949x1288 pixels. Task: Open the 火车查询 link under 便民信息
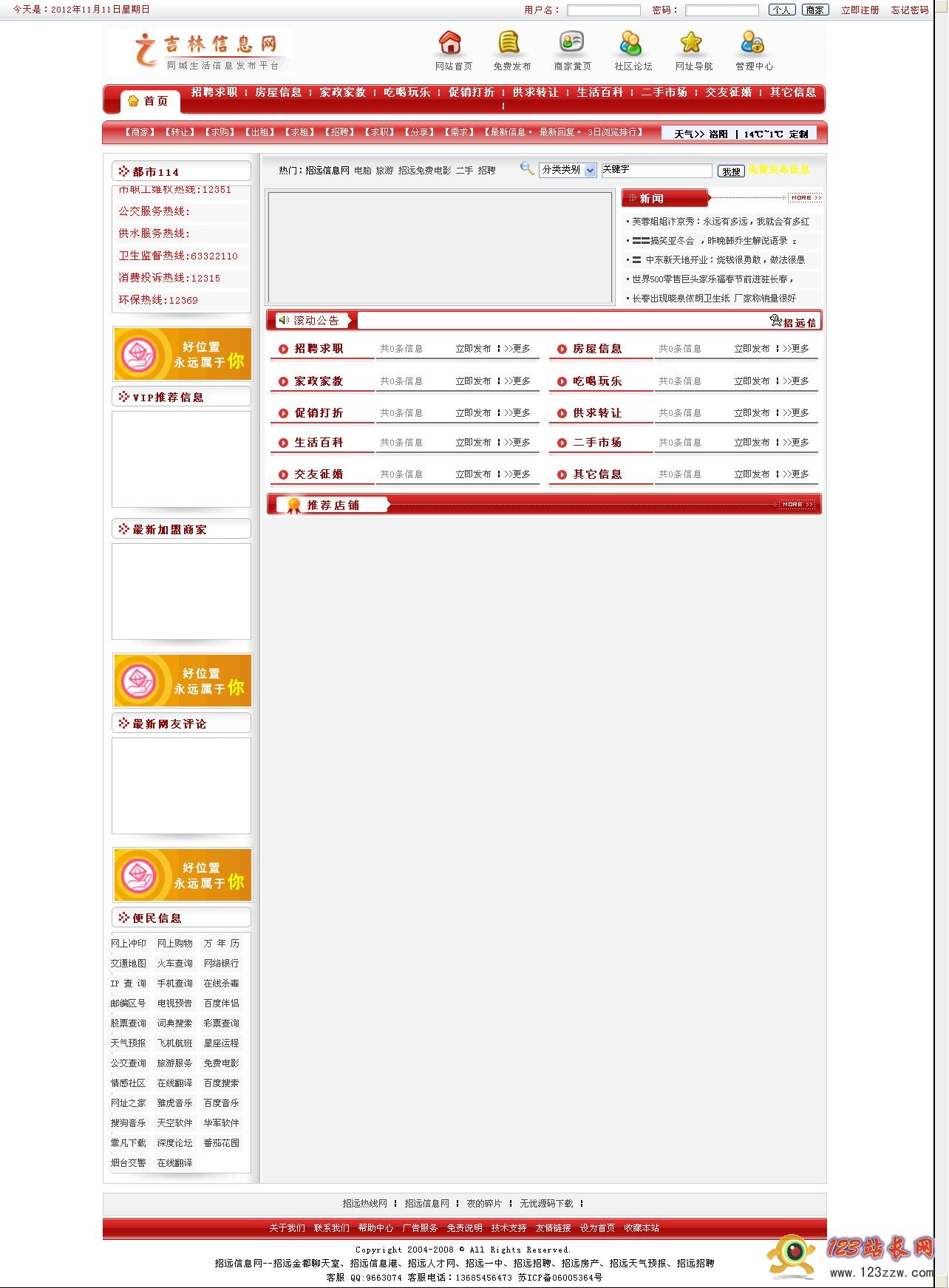pyautogui.click(x=174, y=964)
